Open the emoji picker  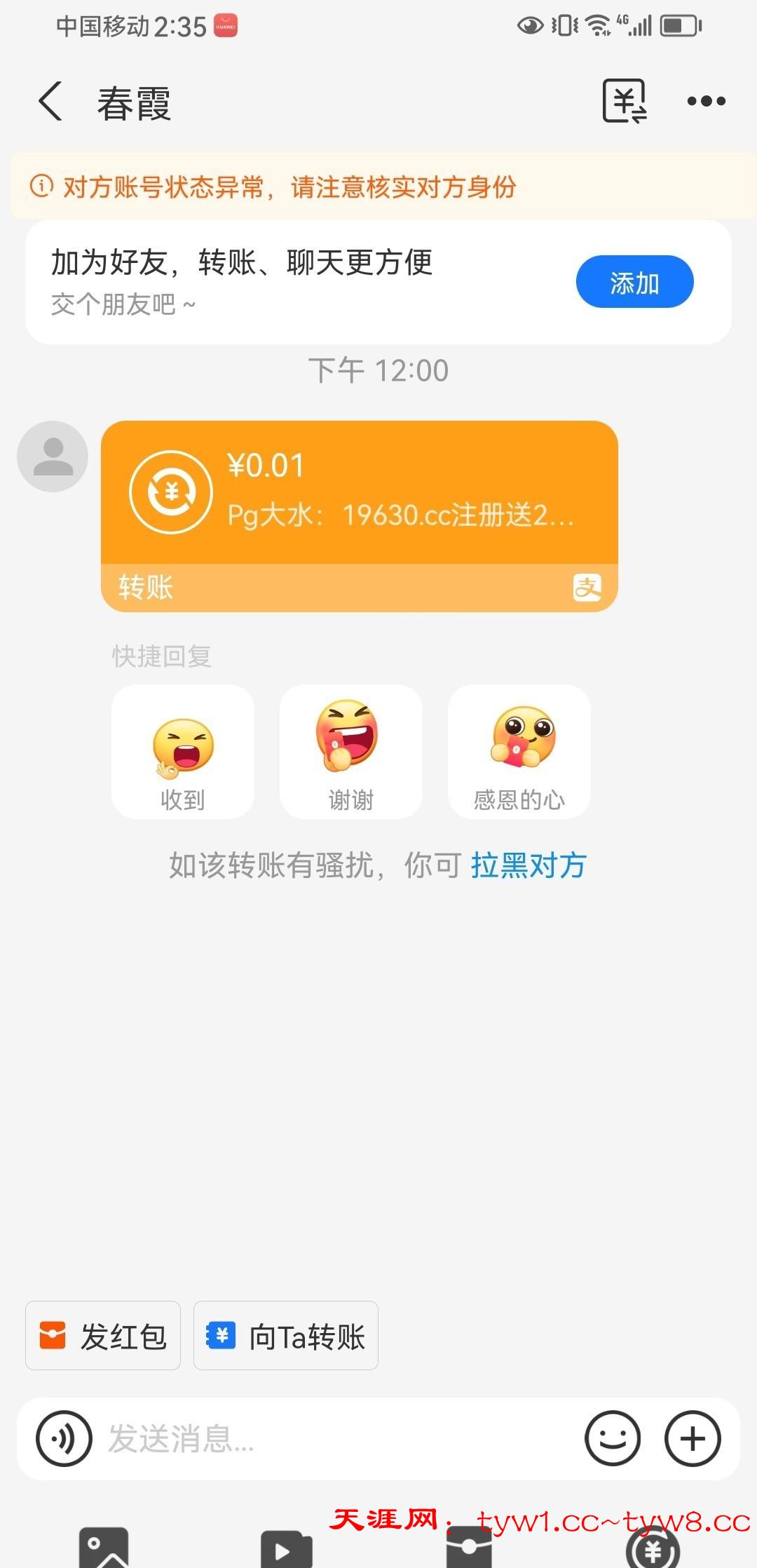click(x=613, y=1439)
